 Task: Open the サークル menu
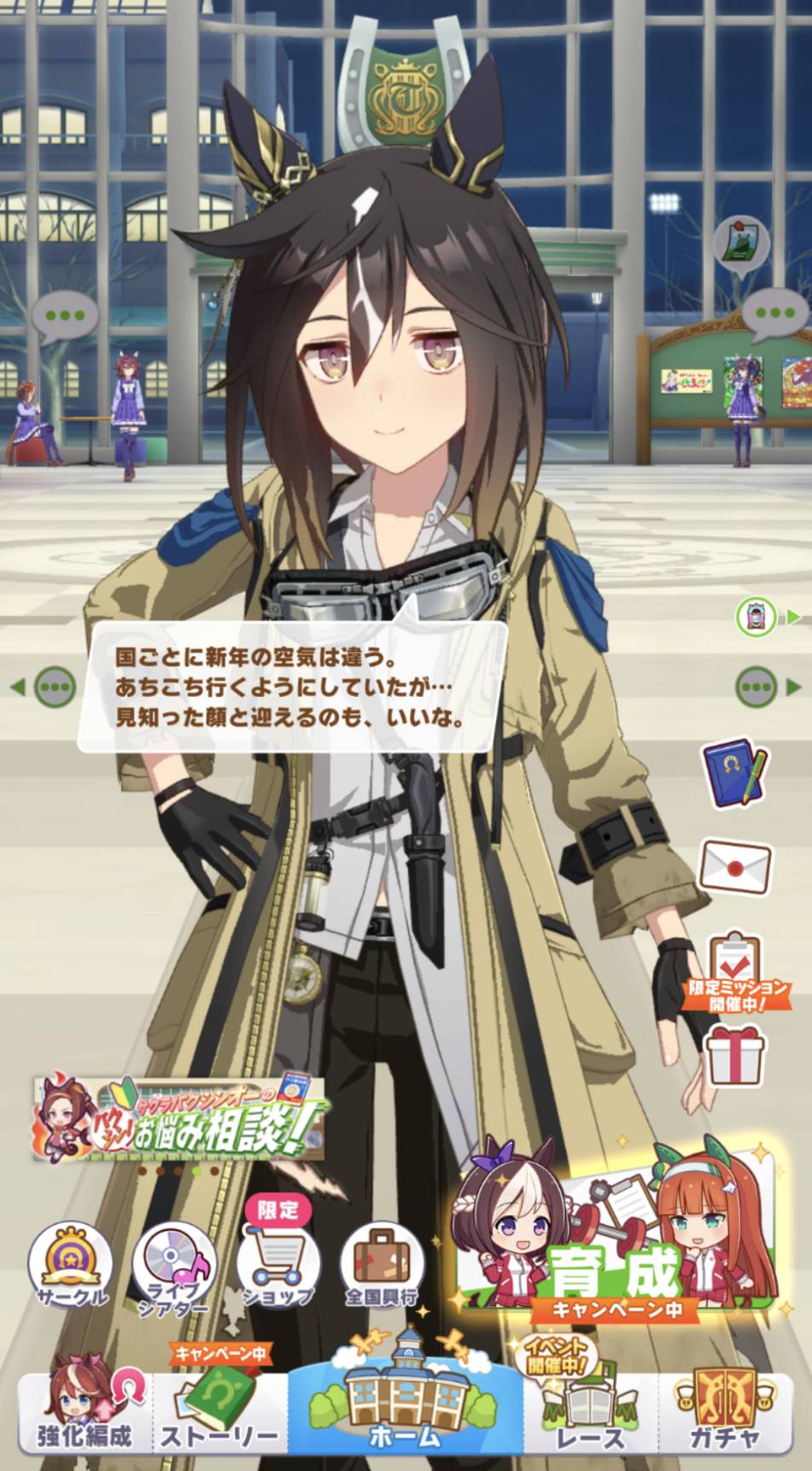click(71, 1264)
